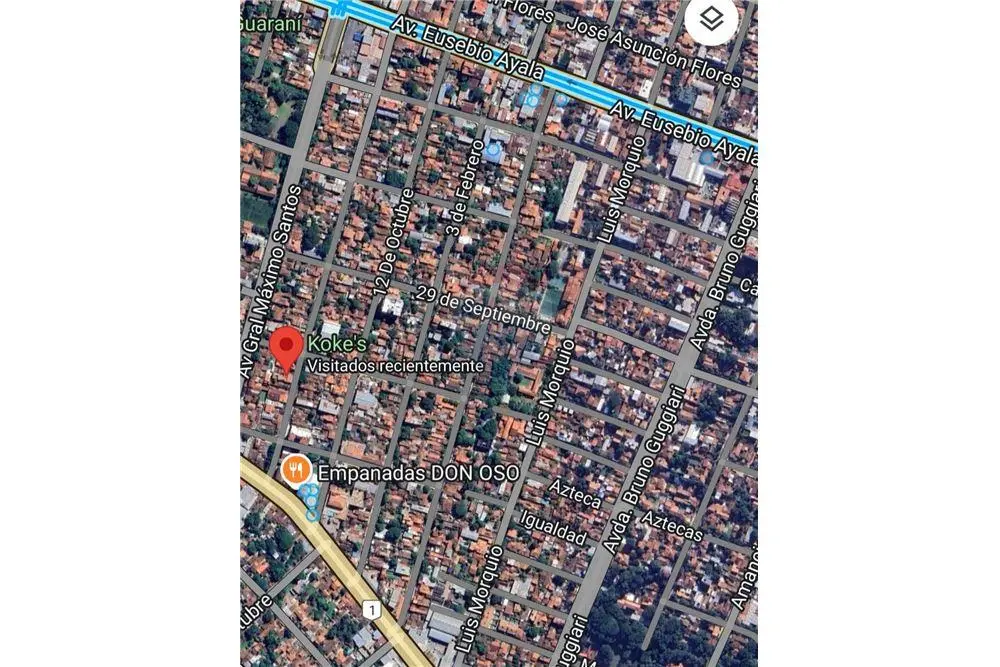1000x667 pixels.
Task: Open the map layers button
Action: pos(711,20)
